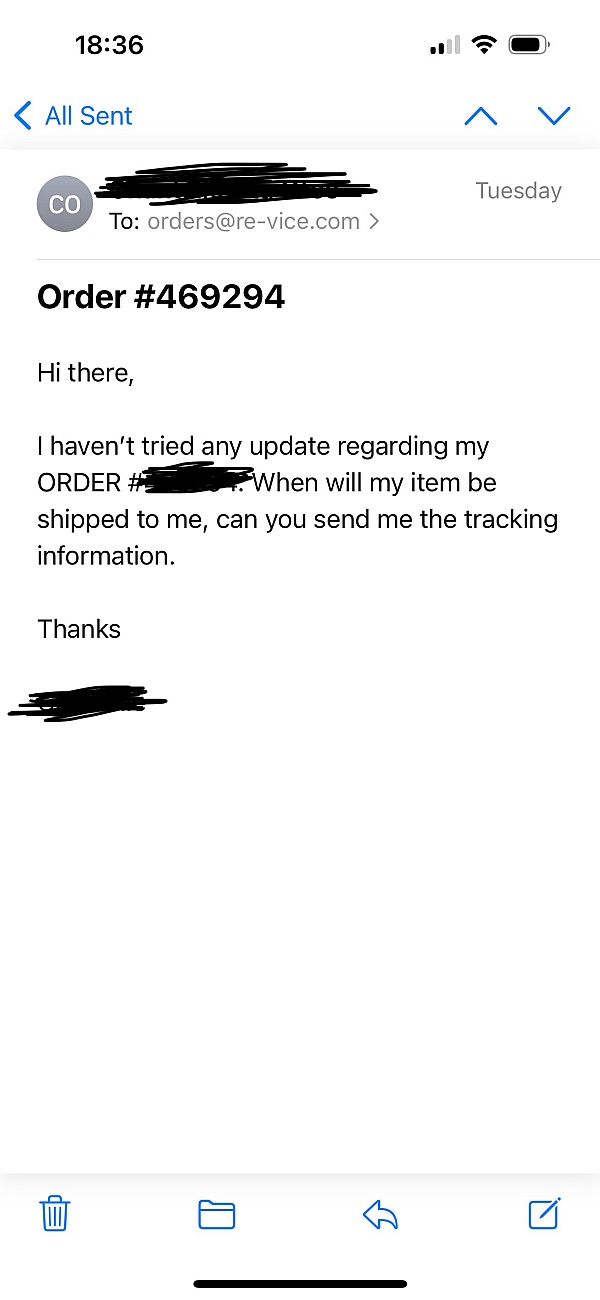Go back to All Sent mailbox

pos(73,116)
